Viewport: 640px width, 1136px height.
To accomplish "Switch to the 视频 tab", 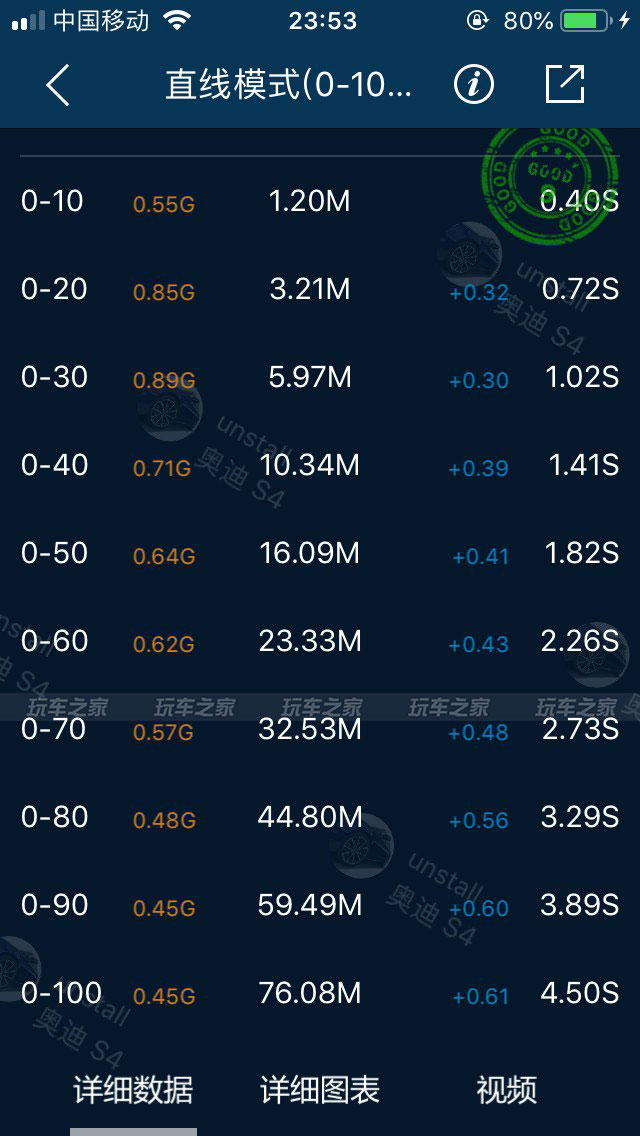I will click(507, 1090).
